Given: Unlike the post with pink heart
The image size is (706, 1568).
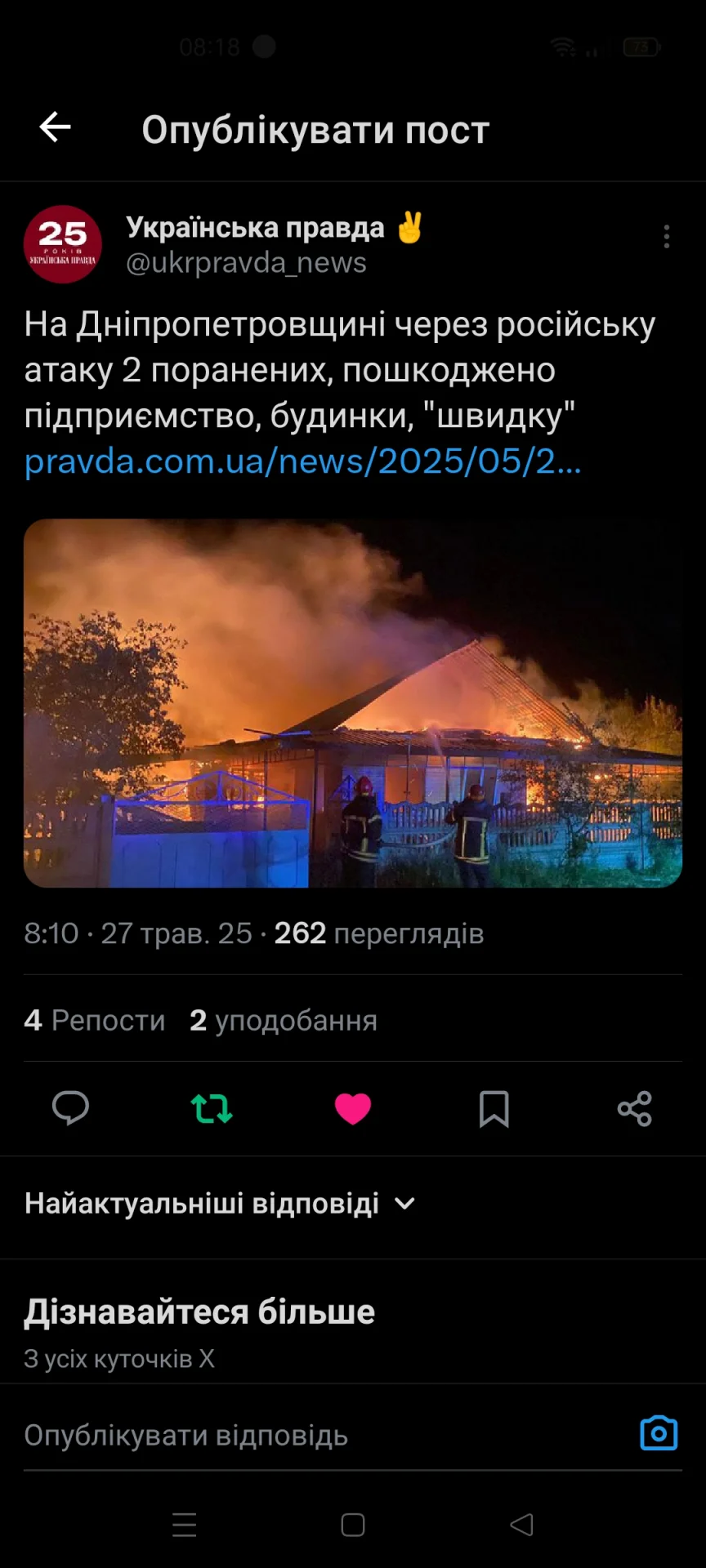Looking at the screenshot, I should 353,1108.
